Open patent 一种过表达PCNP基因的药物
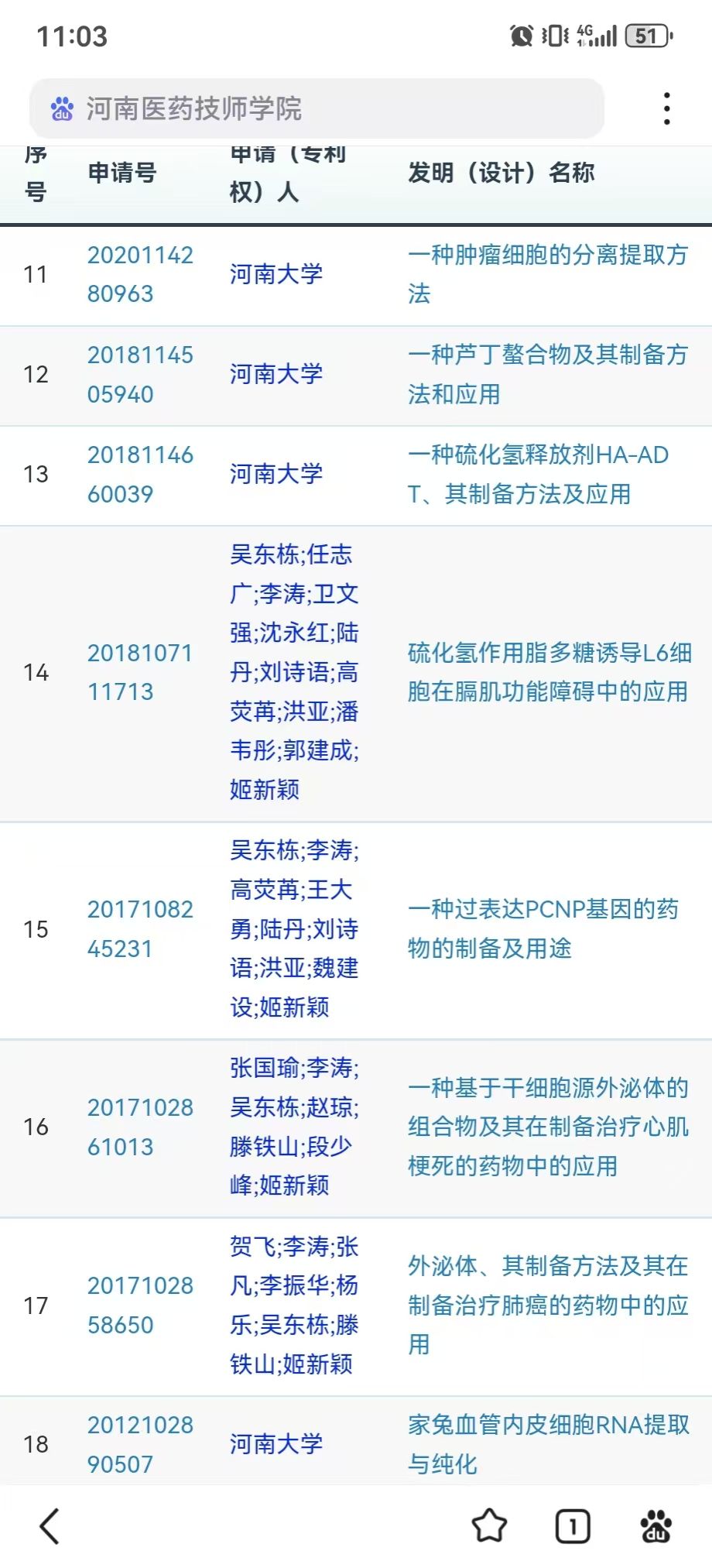712x1568 pixels. (x=543, y=928)
